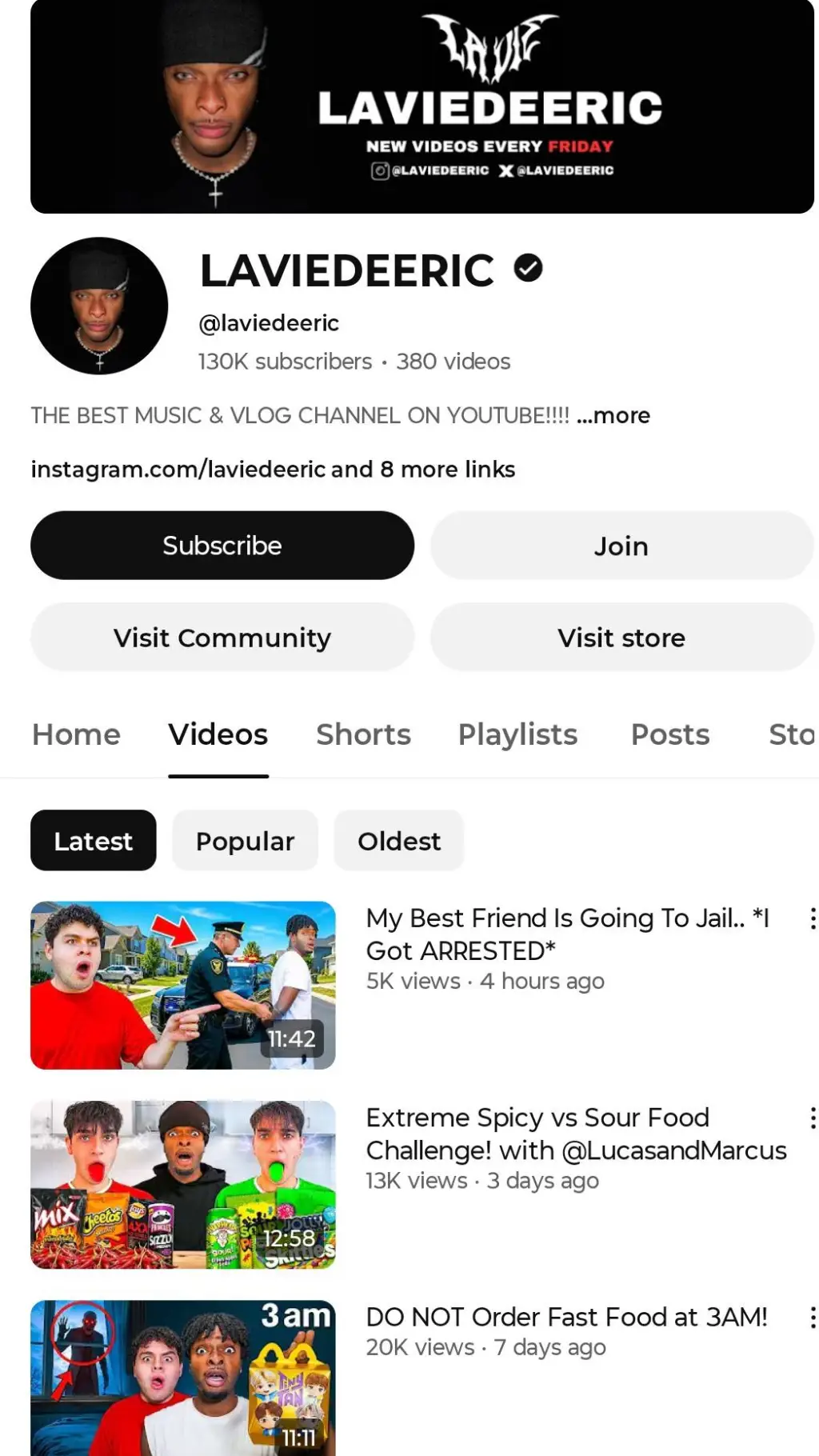This screenshot has width=819, height=1456.
Task: Subscribe to the LAVIEDEERIC channel
Action: point(222,546)
